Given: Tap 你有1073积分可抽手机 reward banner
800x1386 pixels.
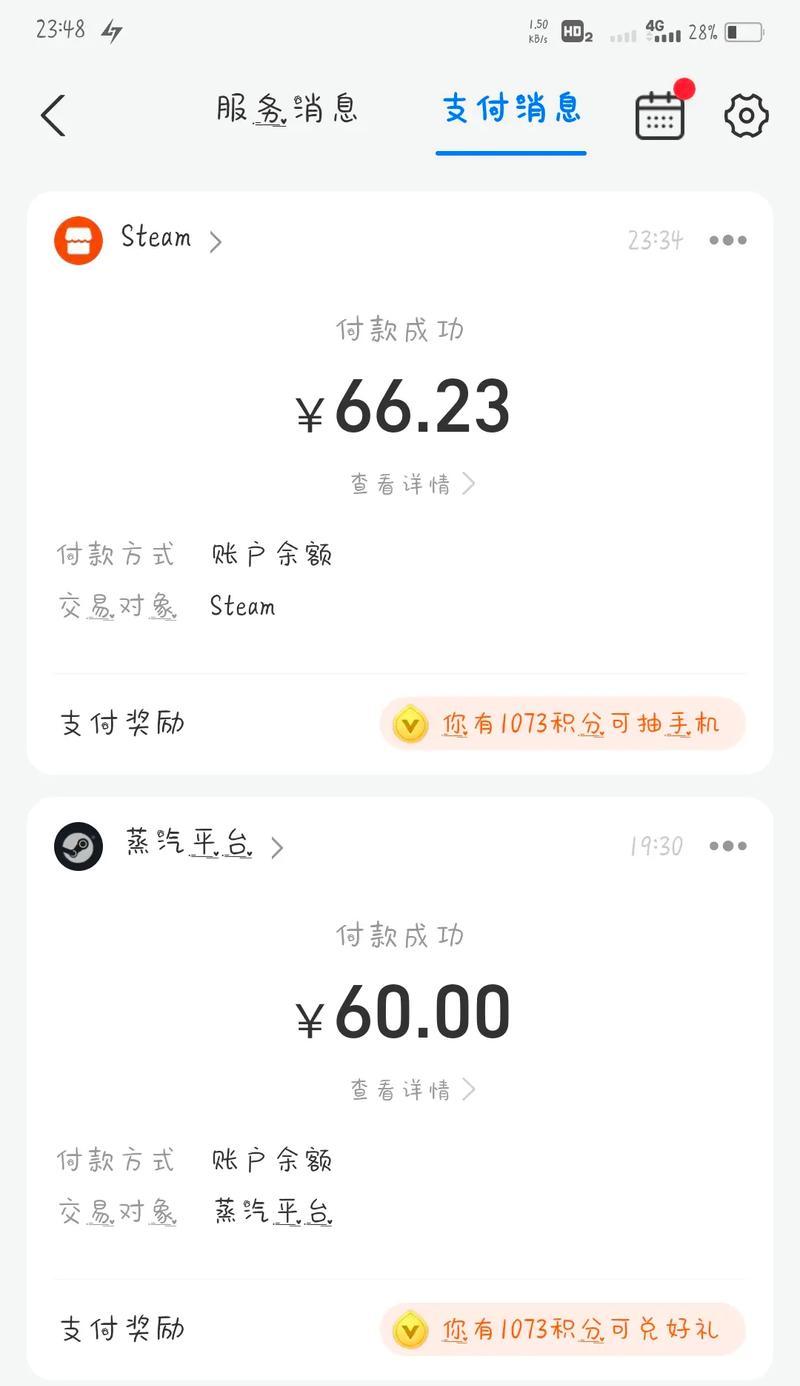Looking at the screenshot, I should point(563,724).
